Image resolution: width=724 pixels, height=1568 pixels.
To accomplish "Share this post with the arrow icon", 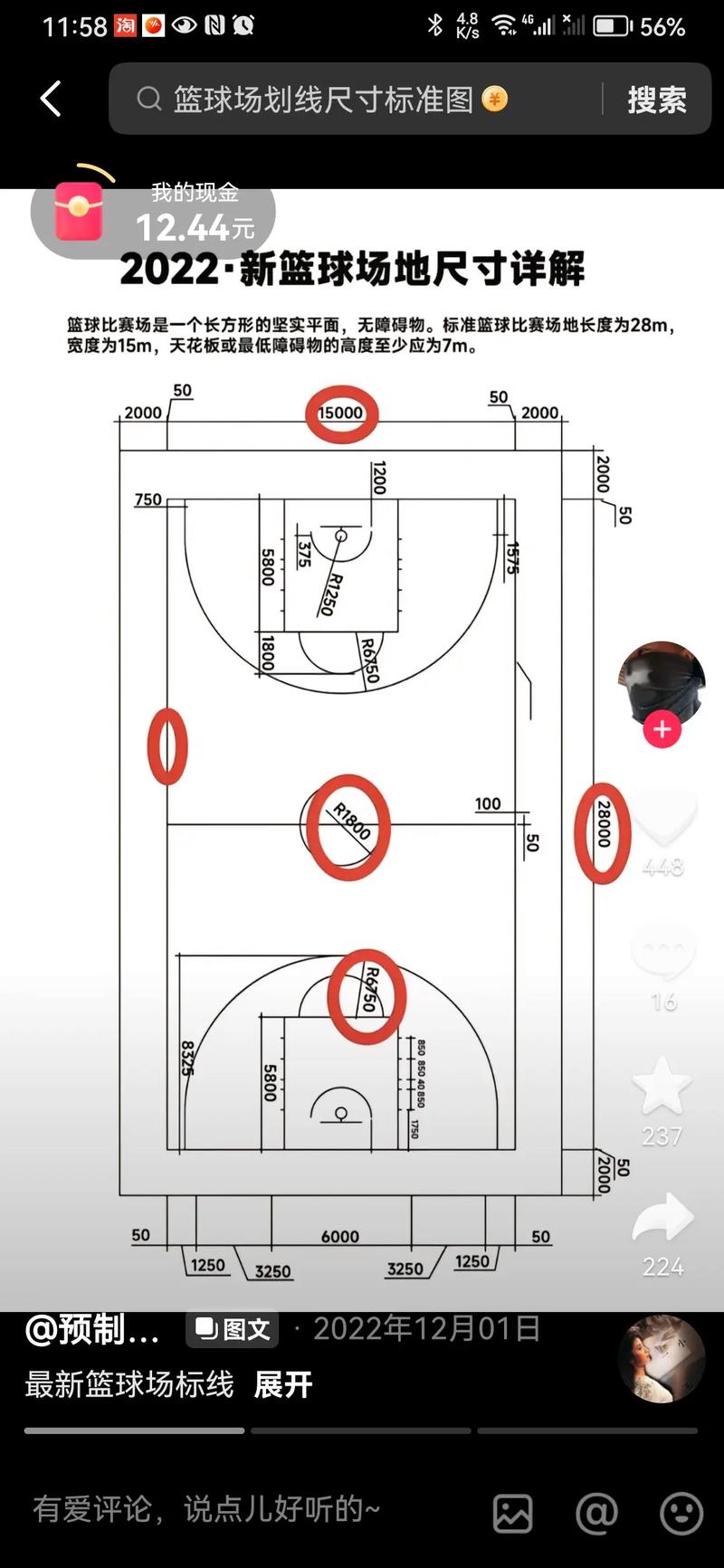I will 662,1219.
